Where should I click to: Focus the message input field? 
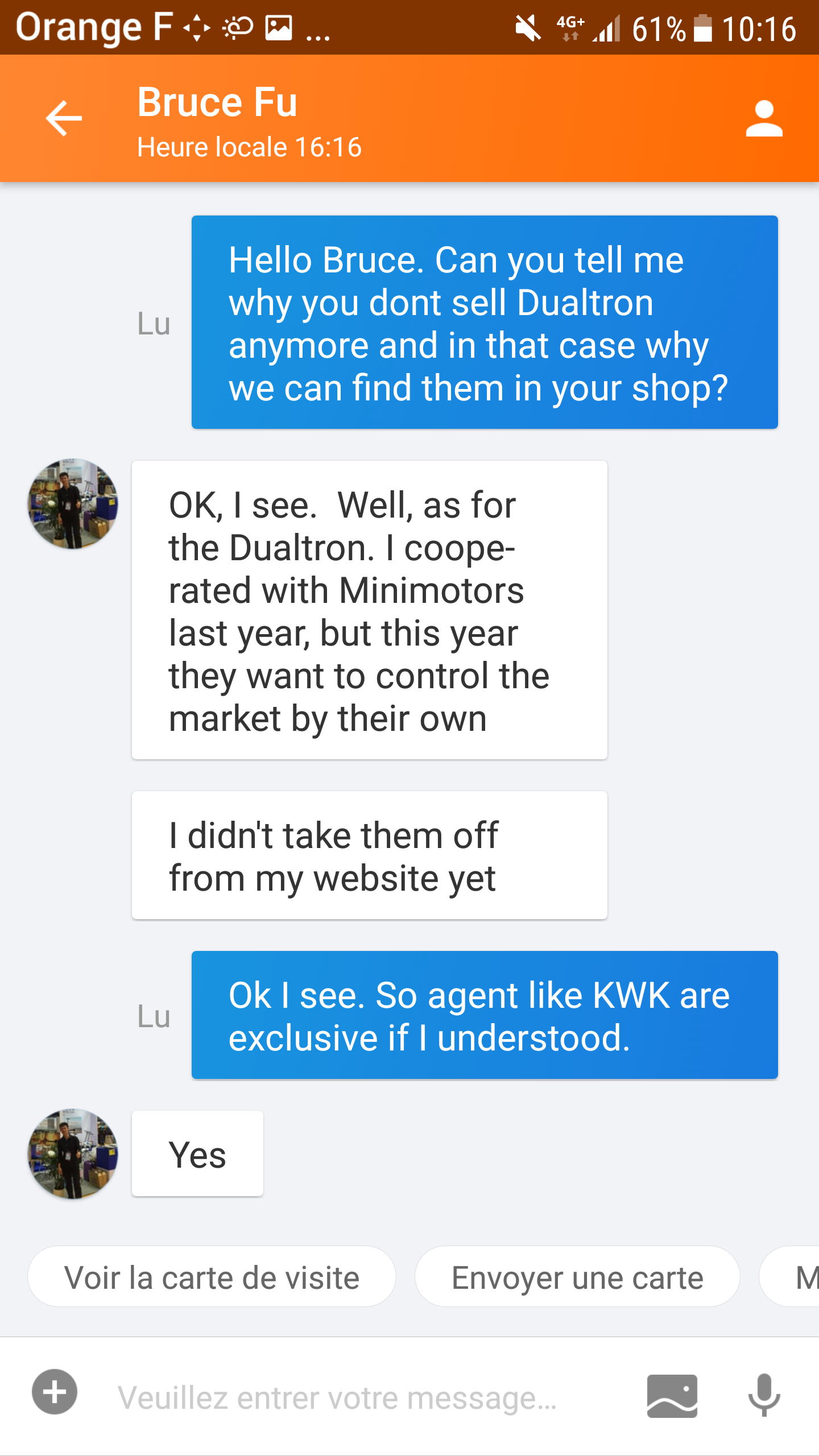[x=364, y=1397]
